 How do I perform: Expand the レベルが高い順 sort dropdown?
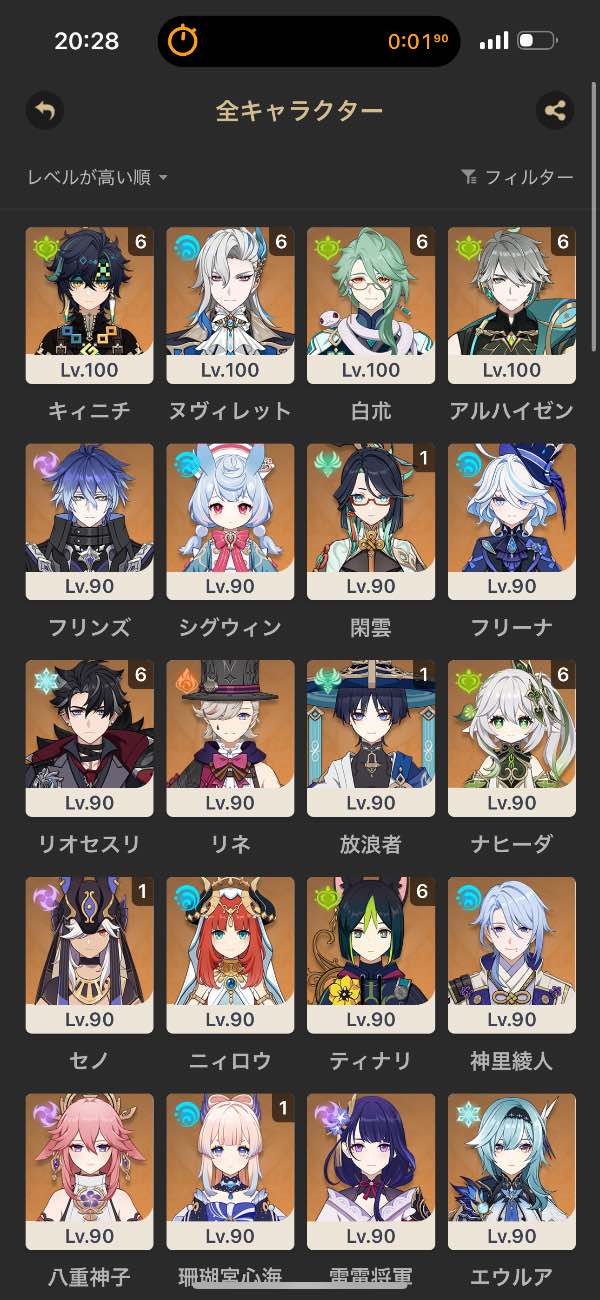point(97,177)
